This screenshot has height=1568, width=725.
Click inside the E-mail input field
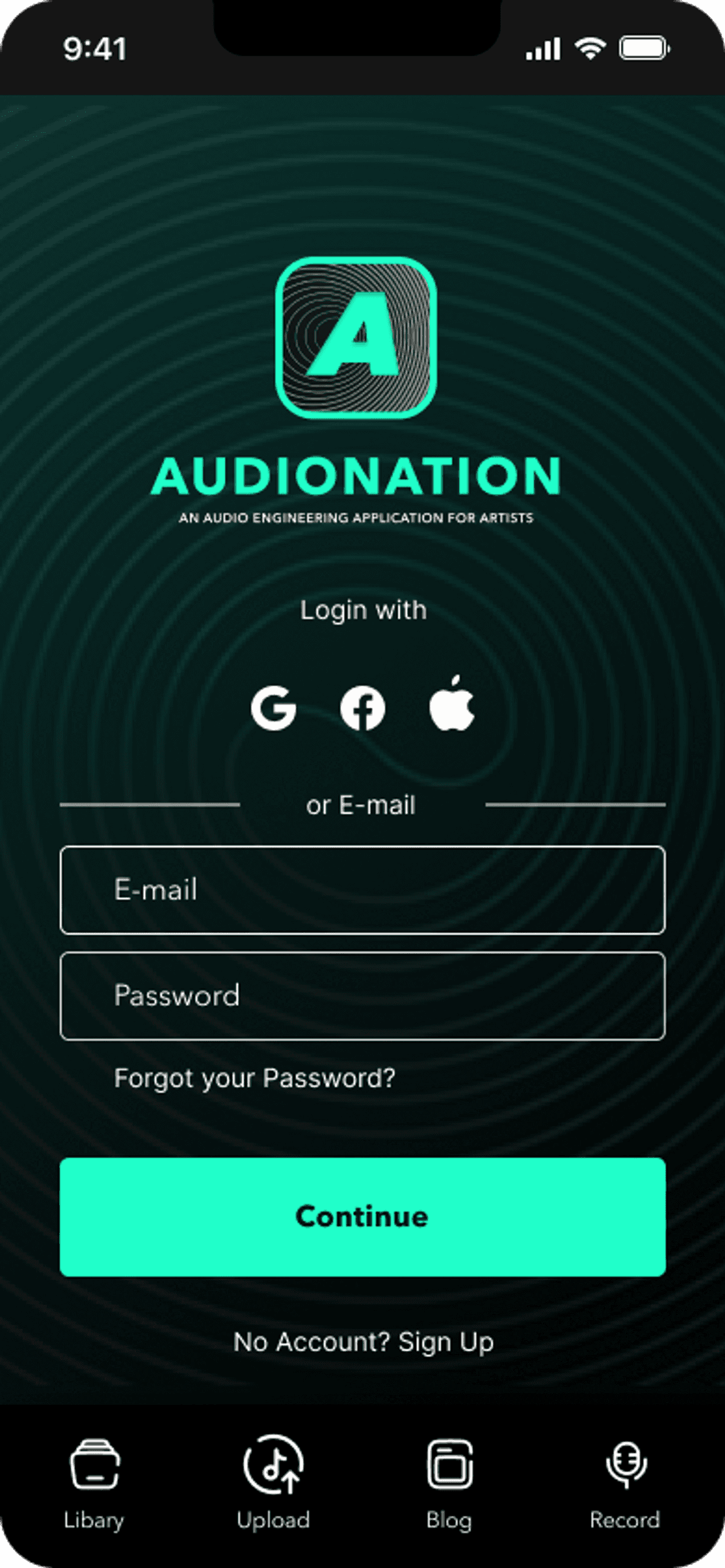coord(362,890)
